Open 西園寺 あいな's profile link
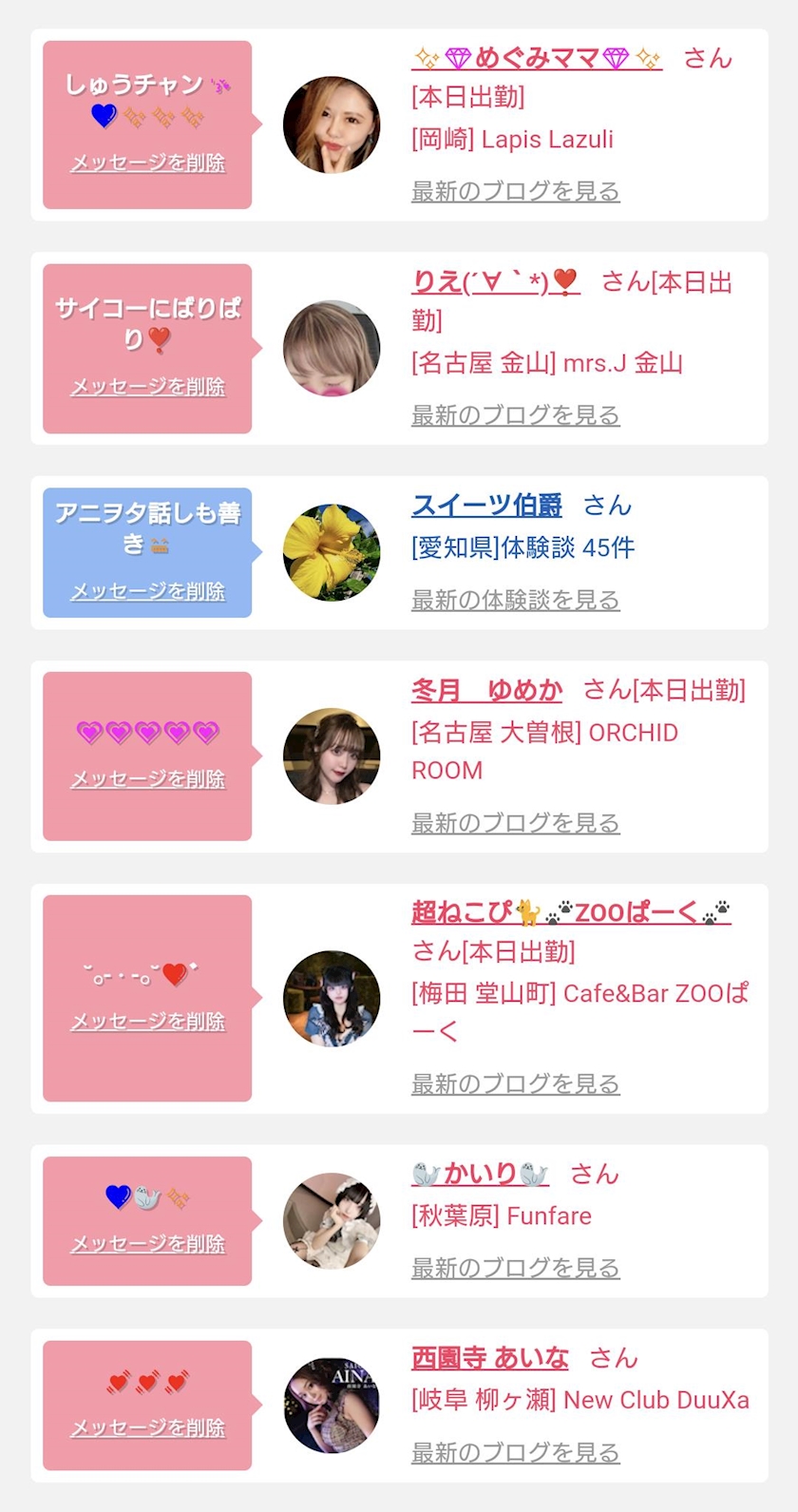798x1512 pixels. [489, 1359]
